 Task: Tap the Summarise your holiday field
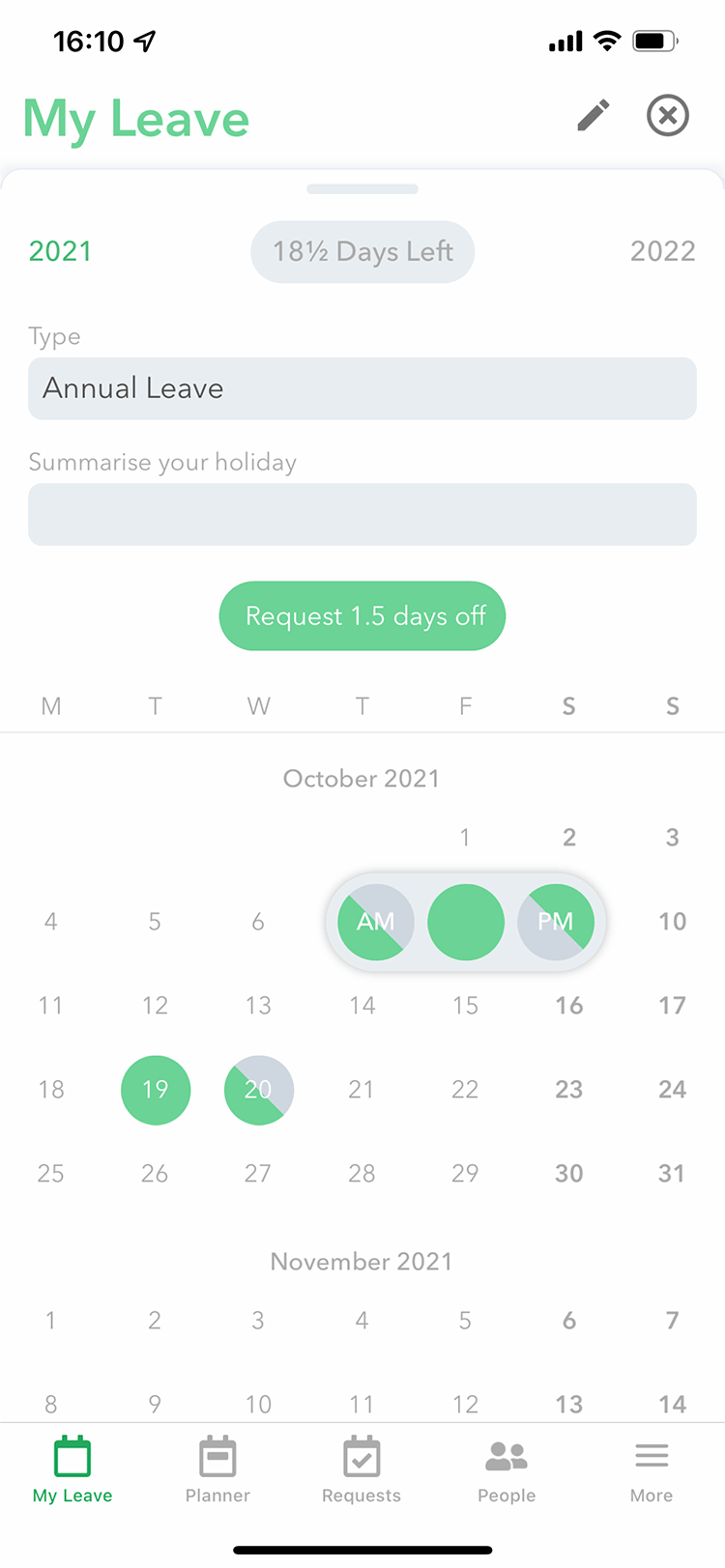click(x=362, y=514)
